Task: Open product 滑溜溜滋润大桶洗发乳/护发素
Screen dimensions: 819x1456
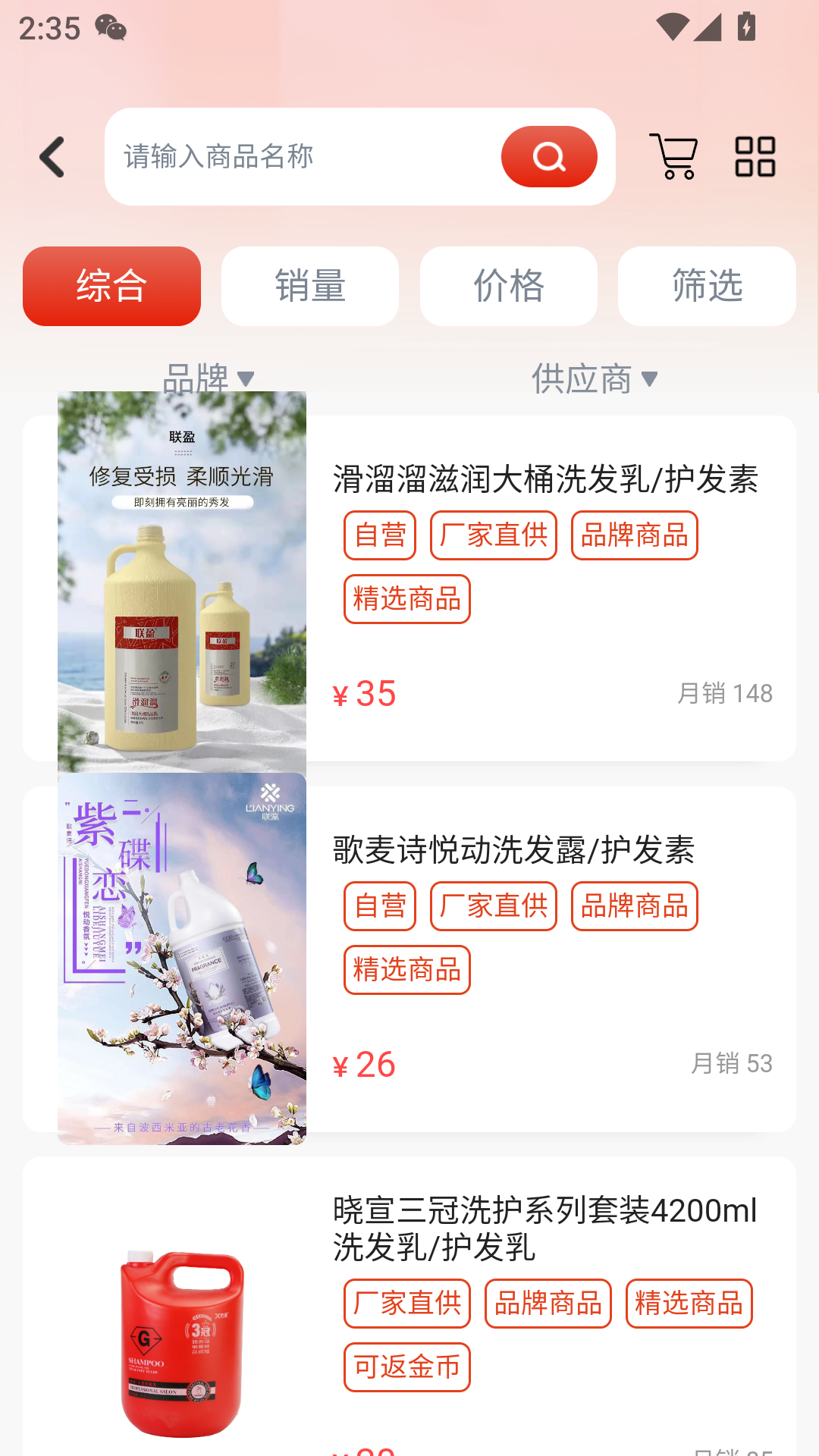Action: tap(548, 478)
